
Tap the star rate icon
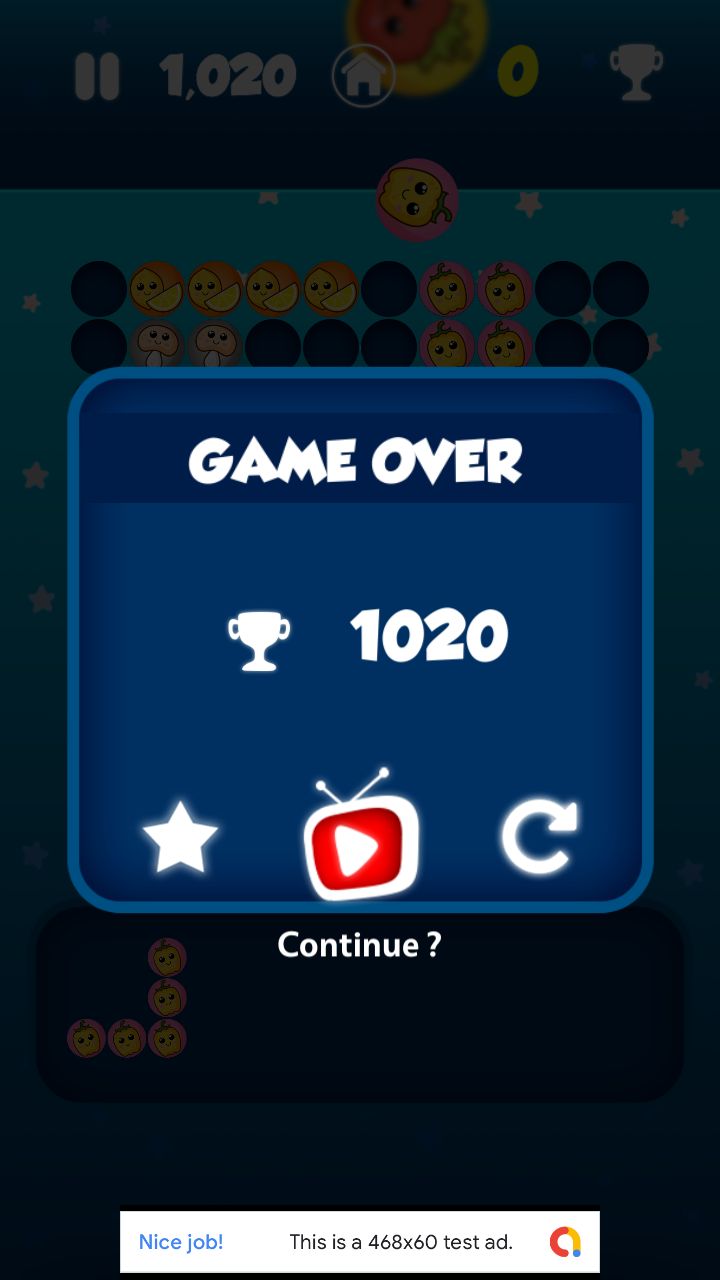coord(180,838)
